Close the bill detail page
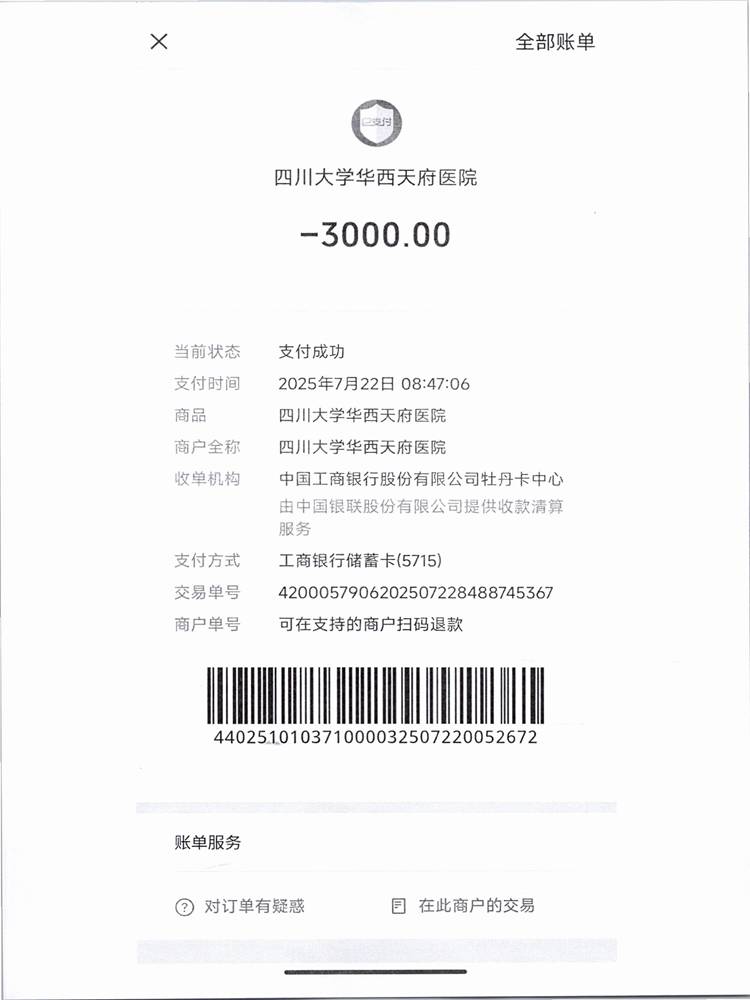Viewport: 750px width, 1000px height. coord(159,41)
